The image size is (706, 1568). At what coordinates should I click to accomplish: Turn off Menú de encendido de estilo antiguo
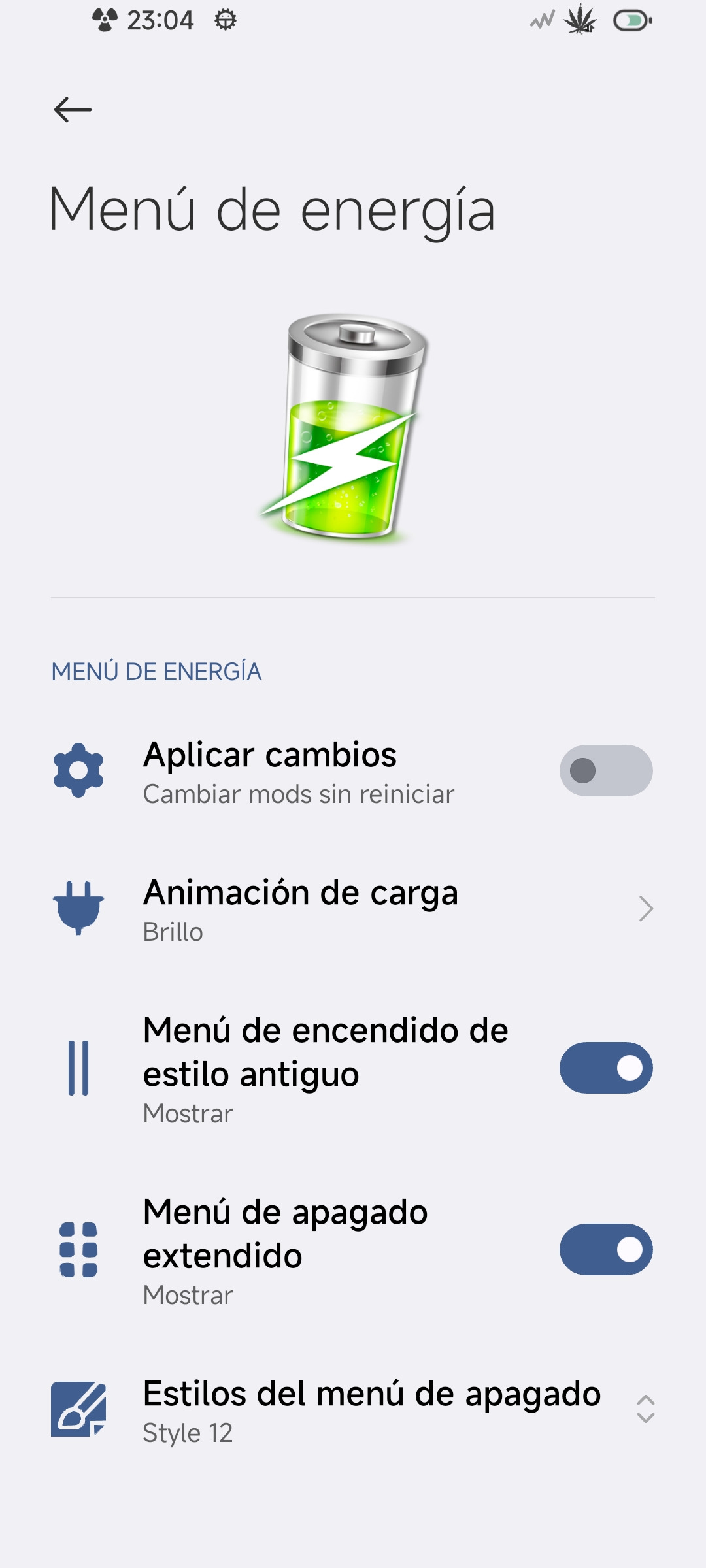(605, 1068)
